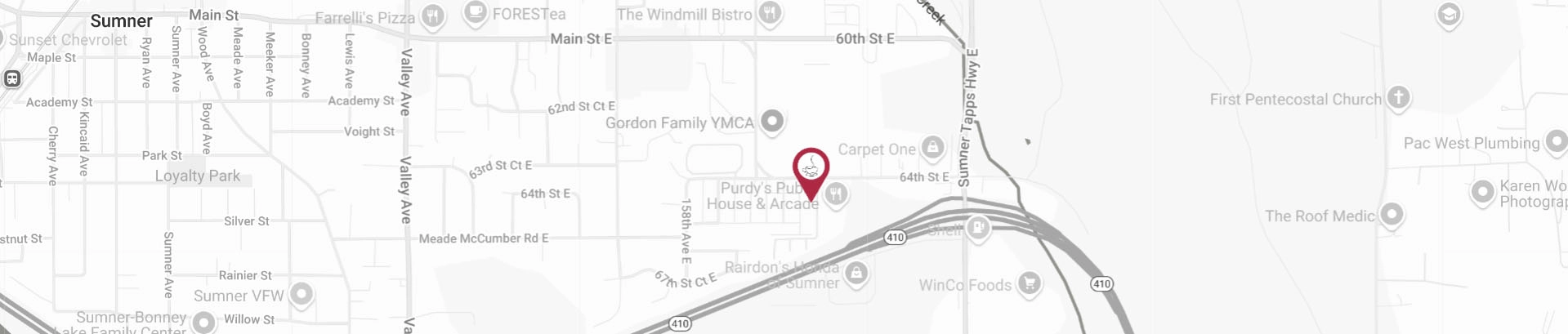The height and width of the screenshot is (334, 1568).
Task: Select the Karen Wo Photography marker
Action: click(1482, 192)
